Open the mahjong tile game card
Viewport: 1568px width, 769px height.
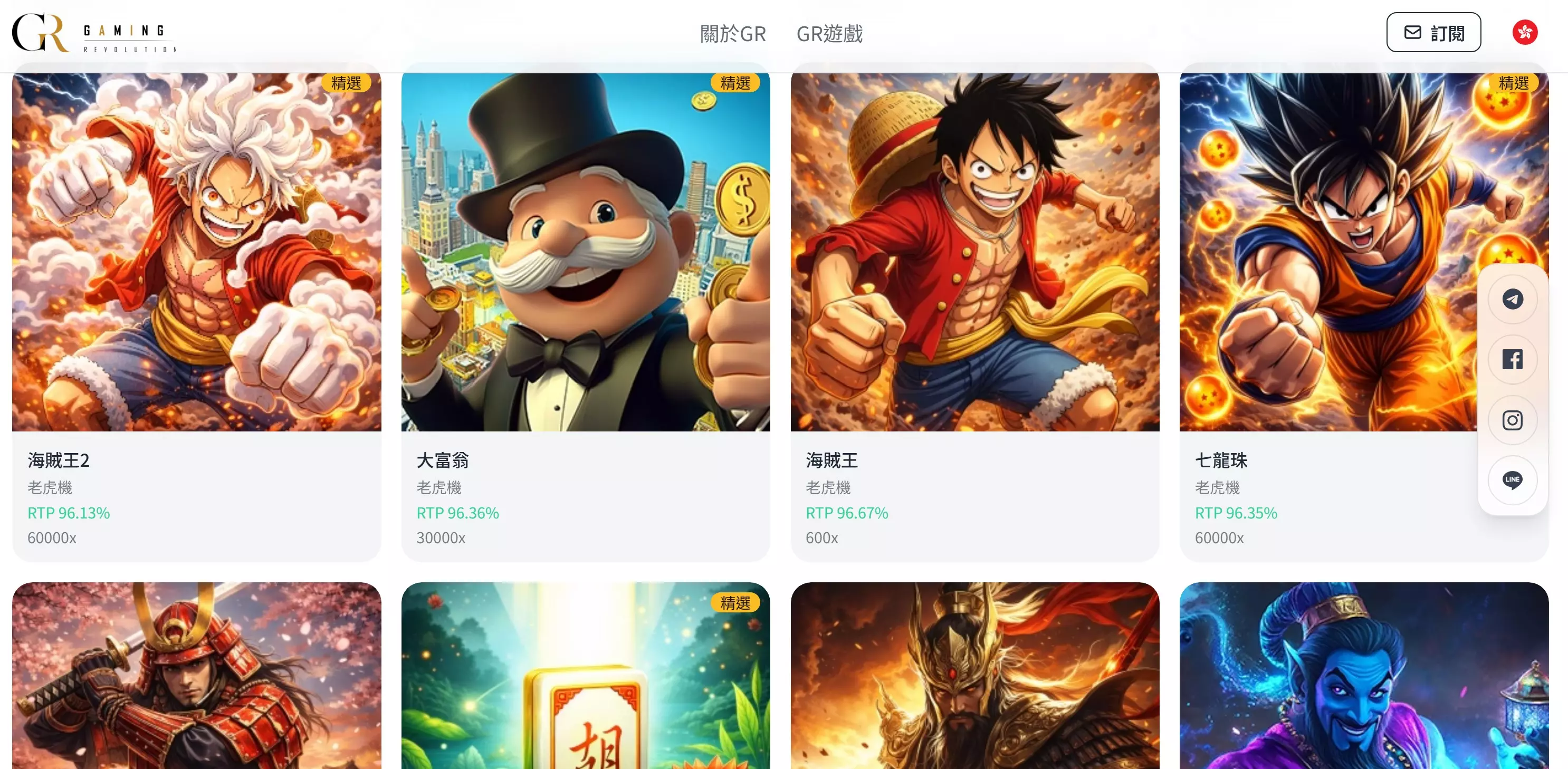[586, 675]
